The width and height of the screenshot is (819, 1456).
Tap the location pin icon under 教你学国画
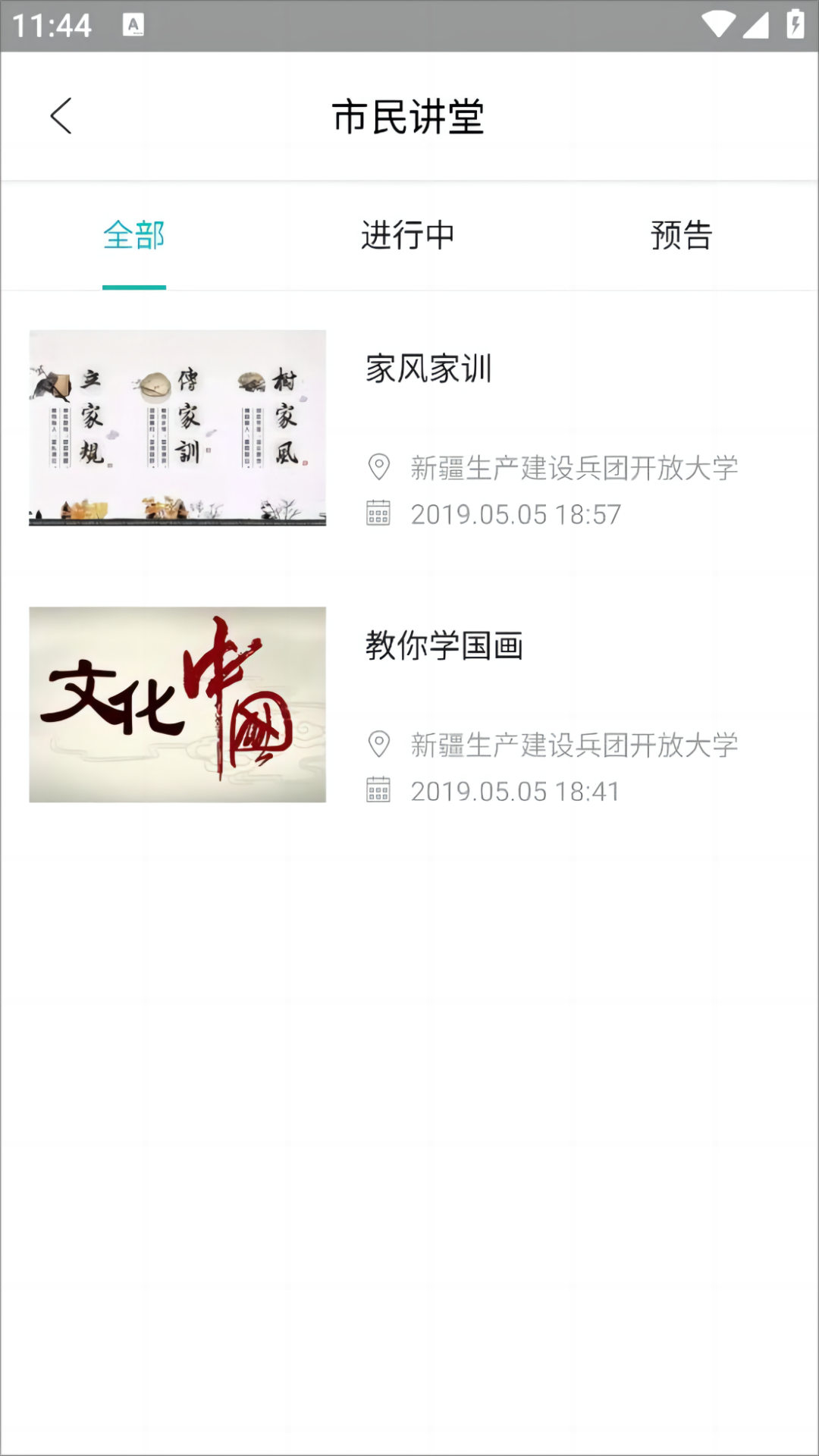pyautogui.click(x=379, y=745)
